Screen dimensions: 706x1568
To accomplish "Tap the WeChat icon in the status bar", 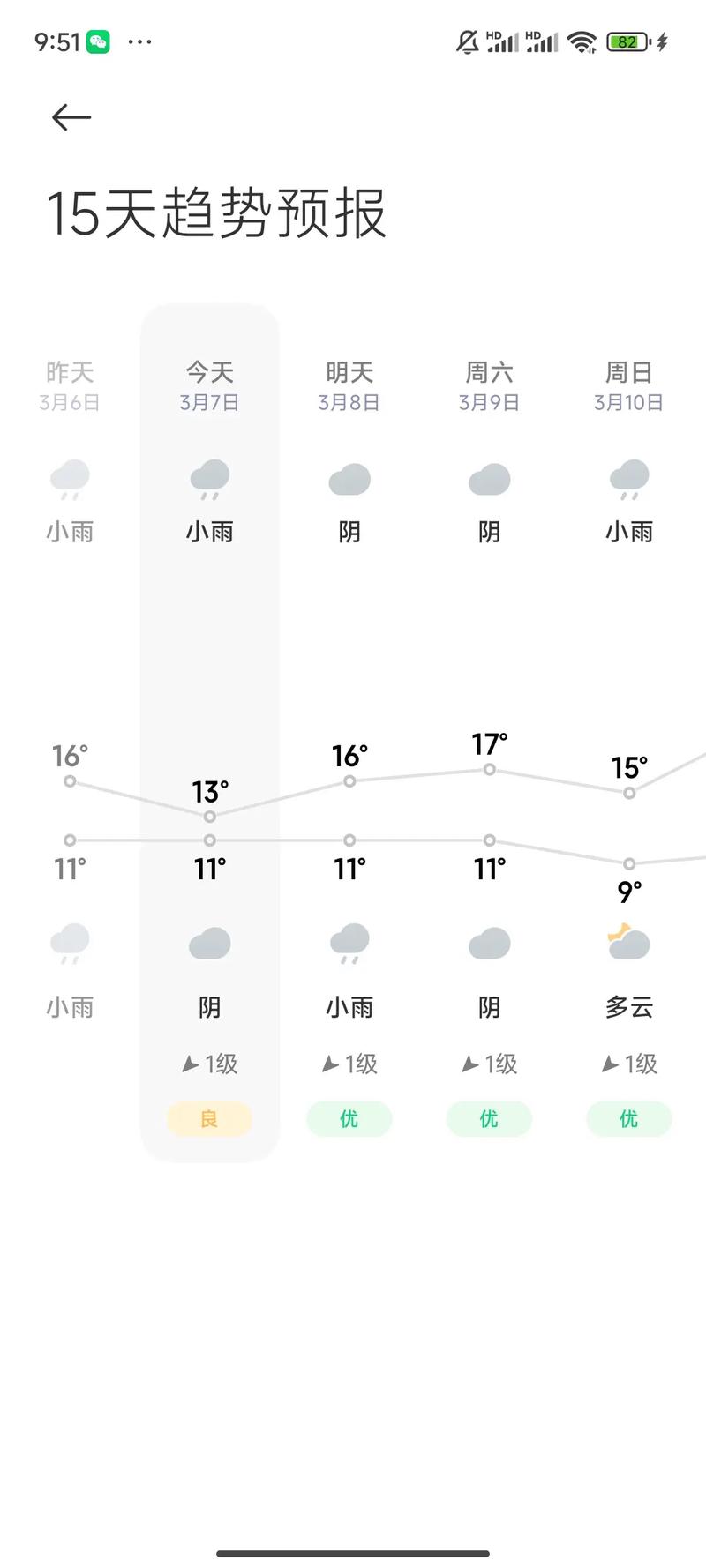I will pos(100,41).
